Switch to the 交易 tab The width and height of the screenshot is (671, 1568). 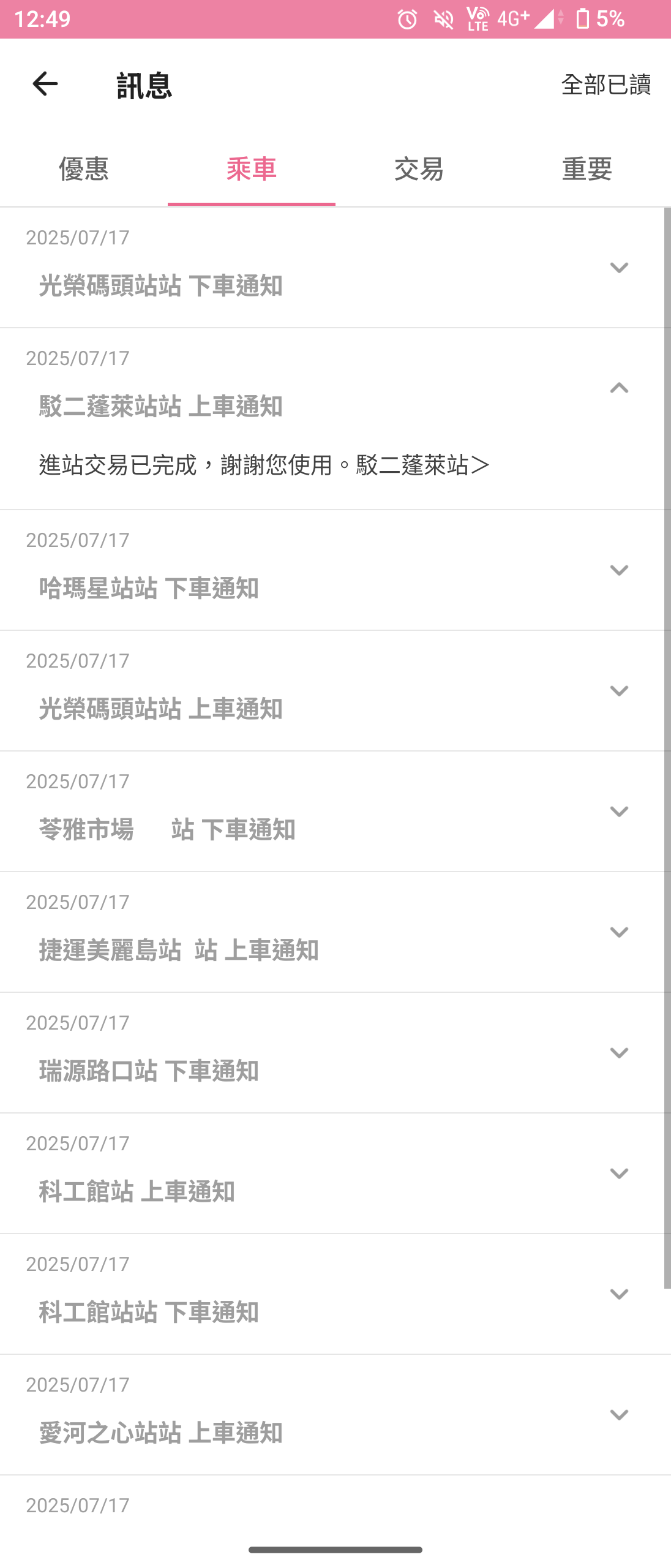(419, 168)
